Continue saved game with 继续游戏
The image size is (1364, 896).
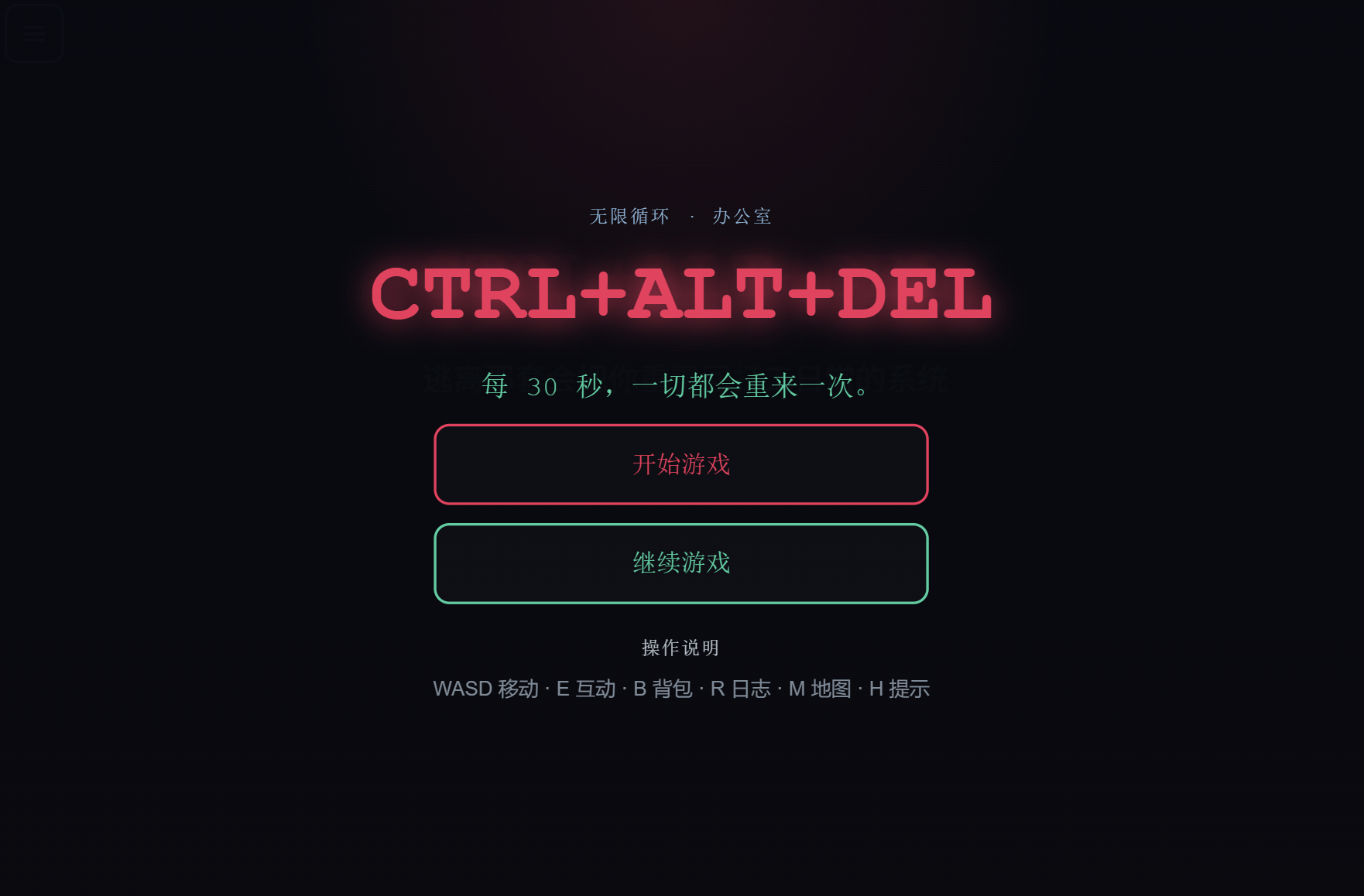681,563
